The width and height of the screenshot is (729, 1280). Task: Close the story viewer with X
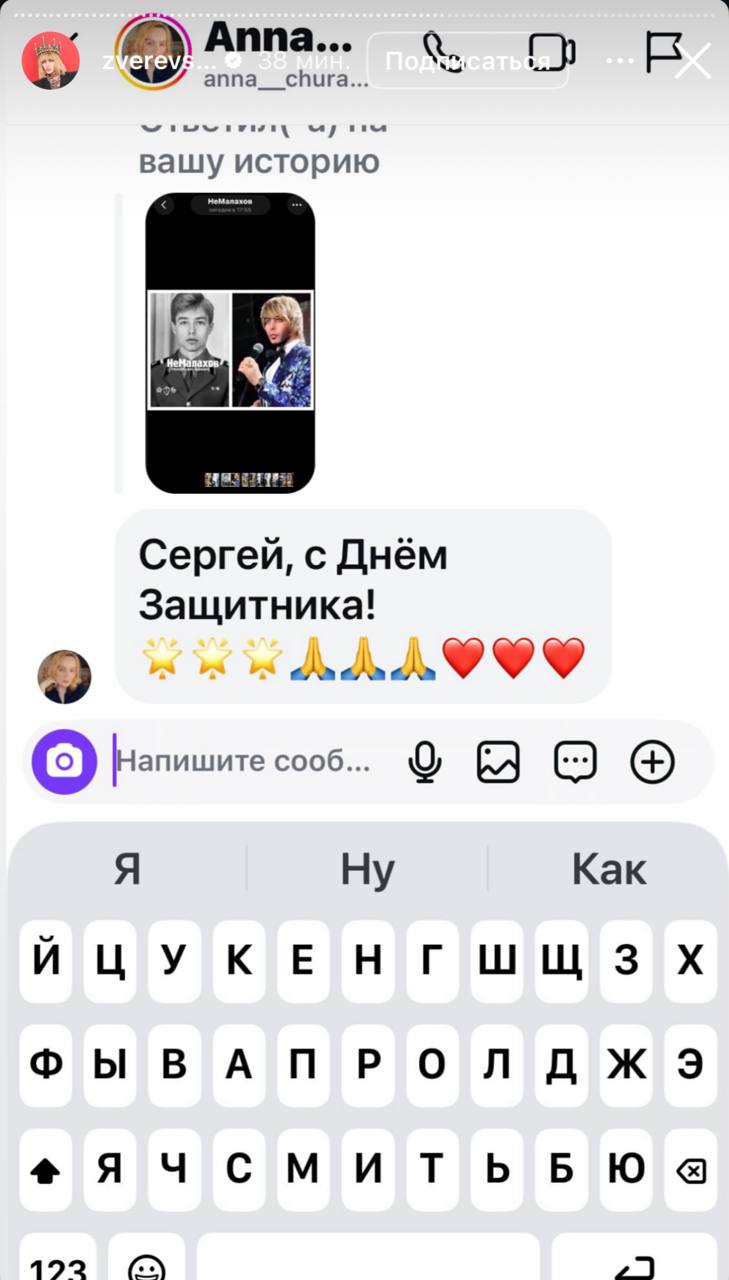point(692,60)
